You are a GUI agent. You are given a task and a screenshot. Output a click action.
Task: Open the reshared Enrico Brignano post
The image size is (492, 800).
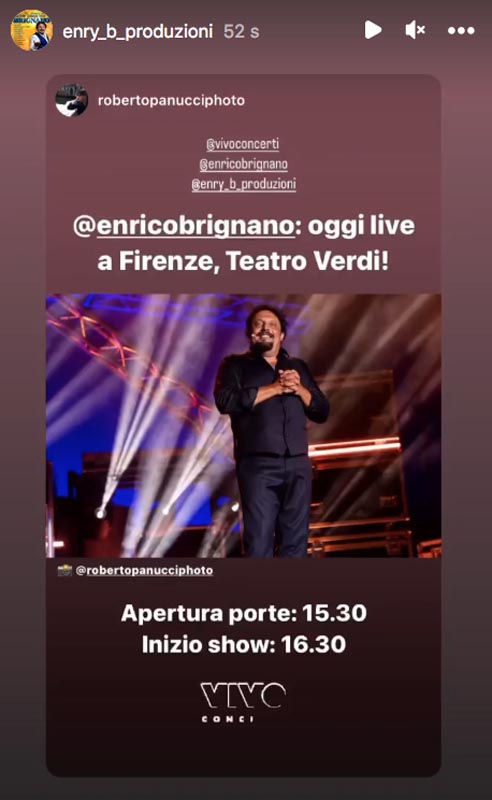(x=243, y=426)
